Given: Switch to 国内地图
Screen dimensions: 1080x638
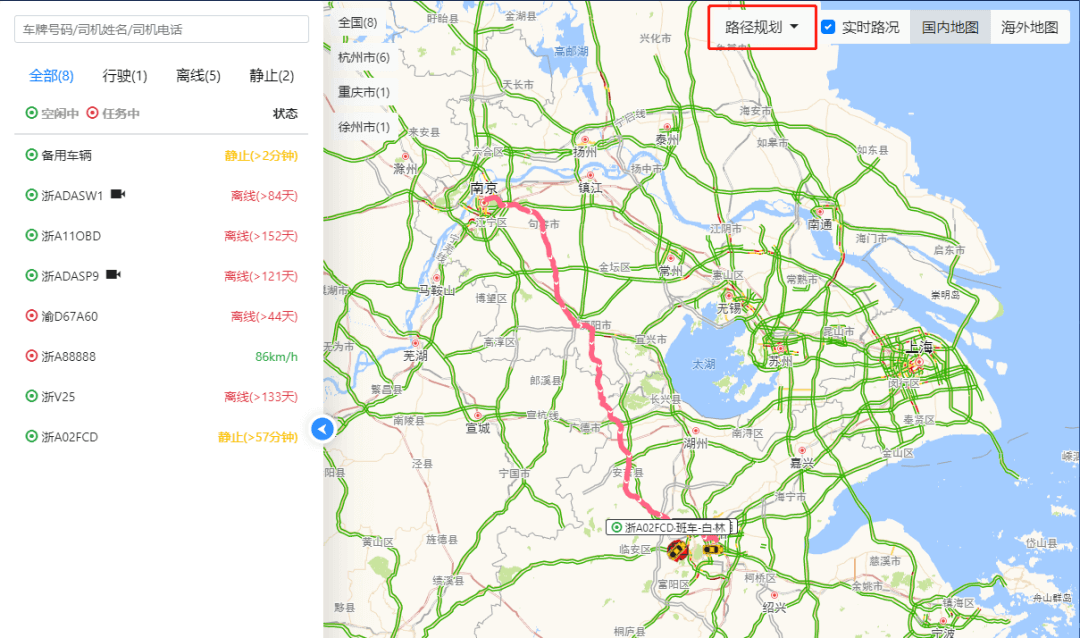Looking at the screenshot, I should coord(950,27).
